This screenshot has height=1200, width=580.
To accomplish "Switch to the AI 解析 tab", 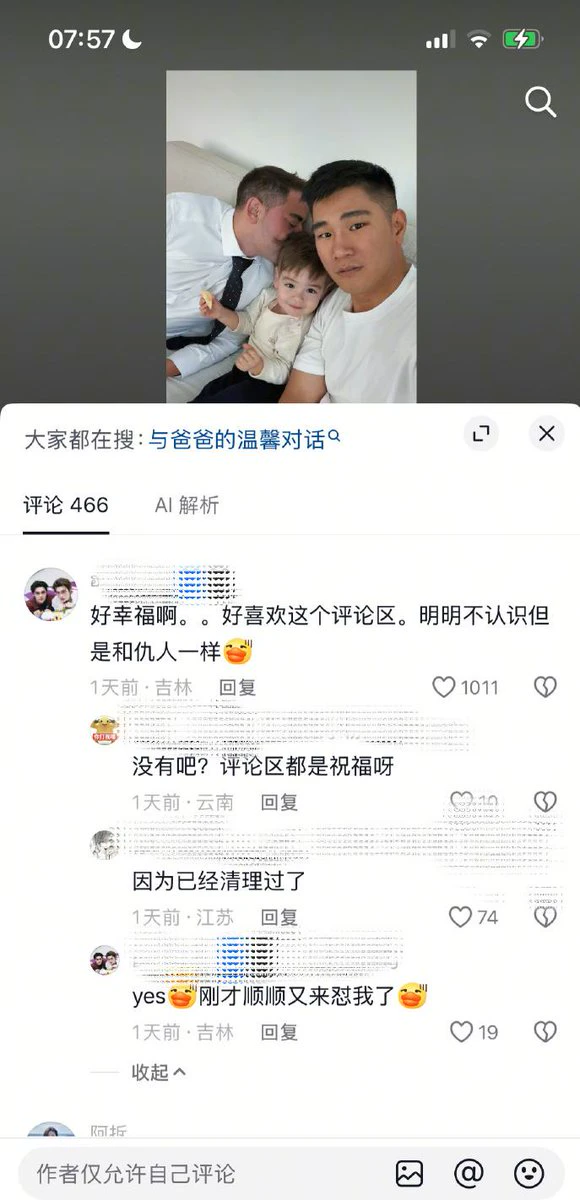I will pos(186,505).
